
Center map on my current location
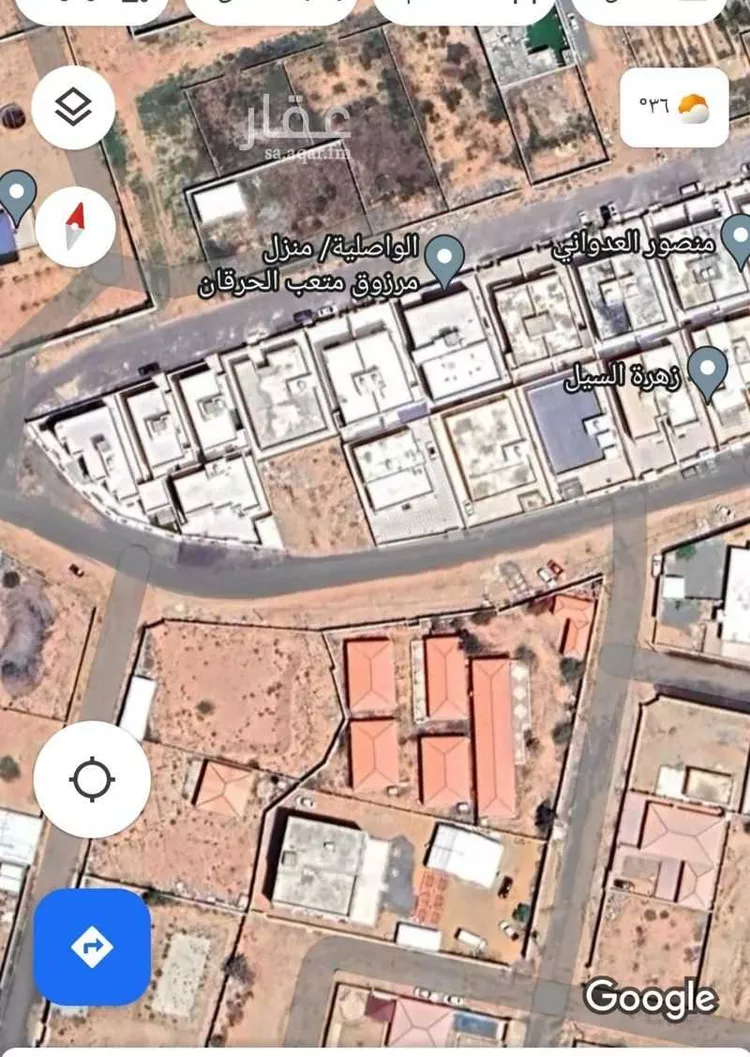[92, 779]
